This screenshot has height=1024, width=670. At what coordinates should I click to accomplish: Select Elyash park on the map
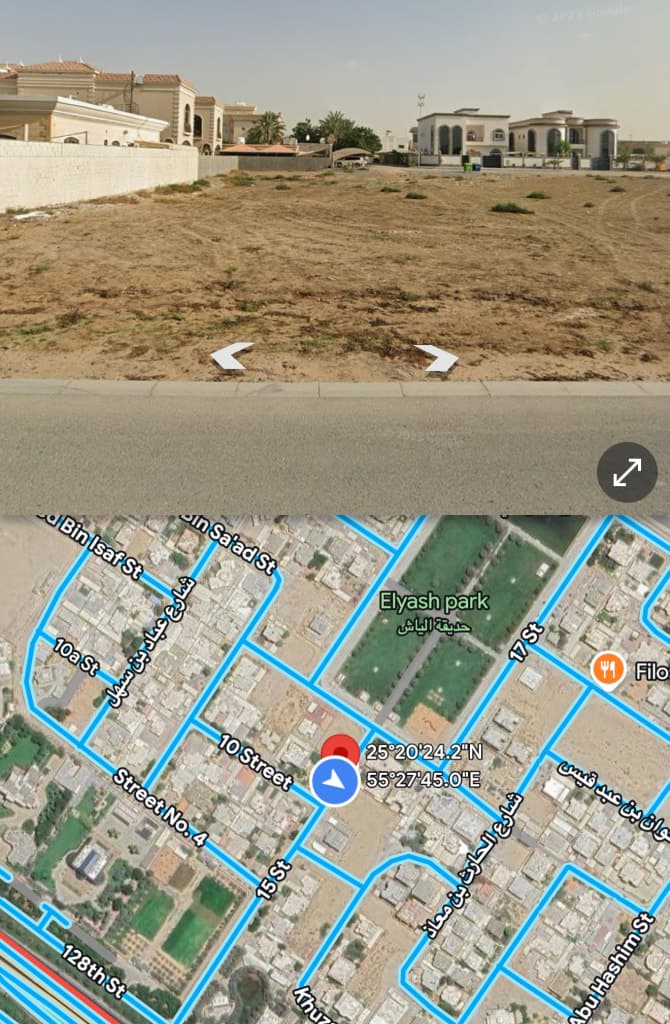434,602
